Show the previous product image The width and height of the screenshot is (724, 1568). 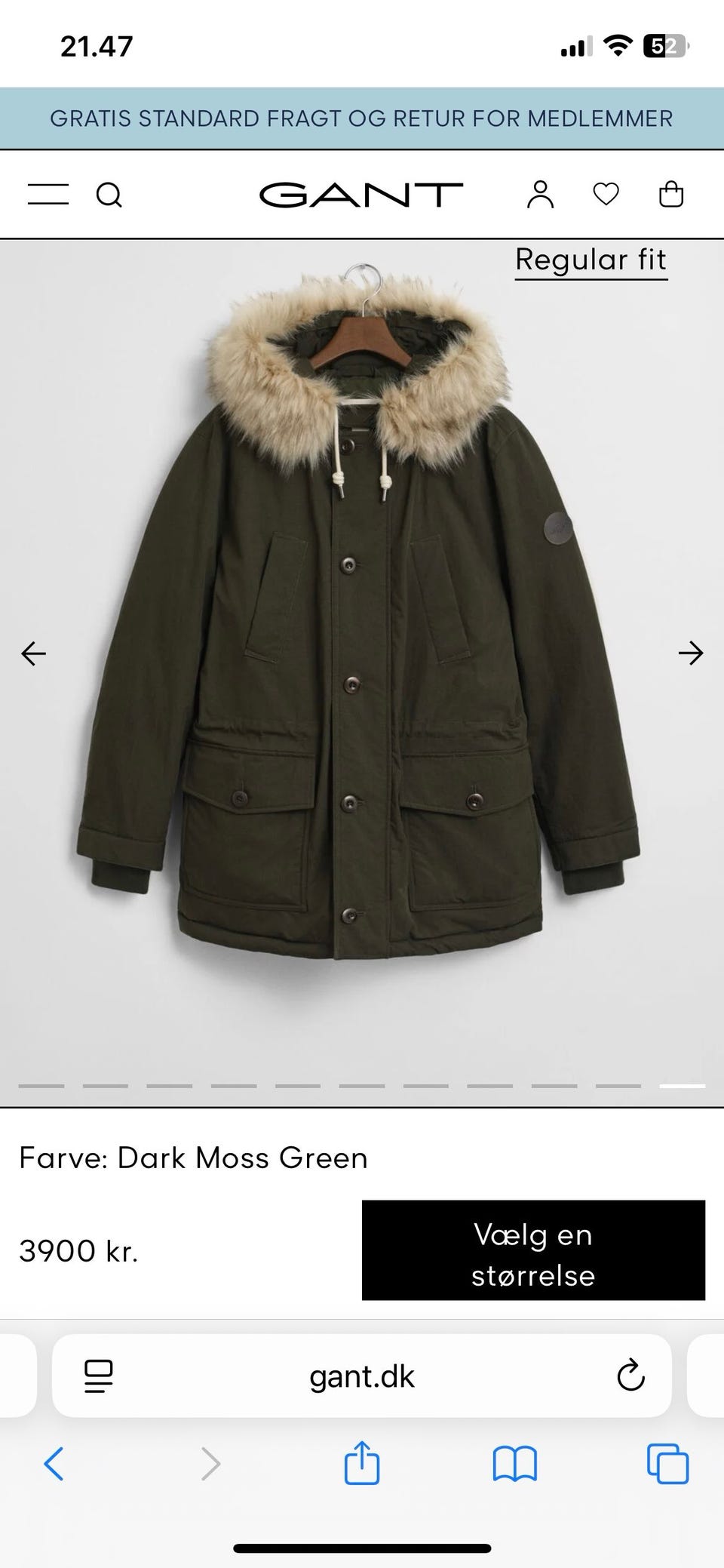point(34,653)
